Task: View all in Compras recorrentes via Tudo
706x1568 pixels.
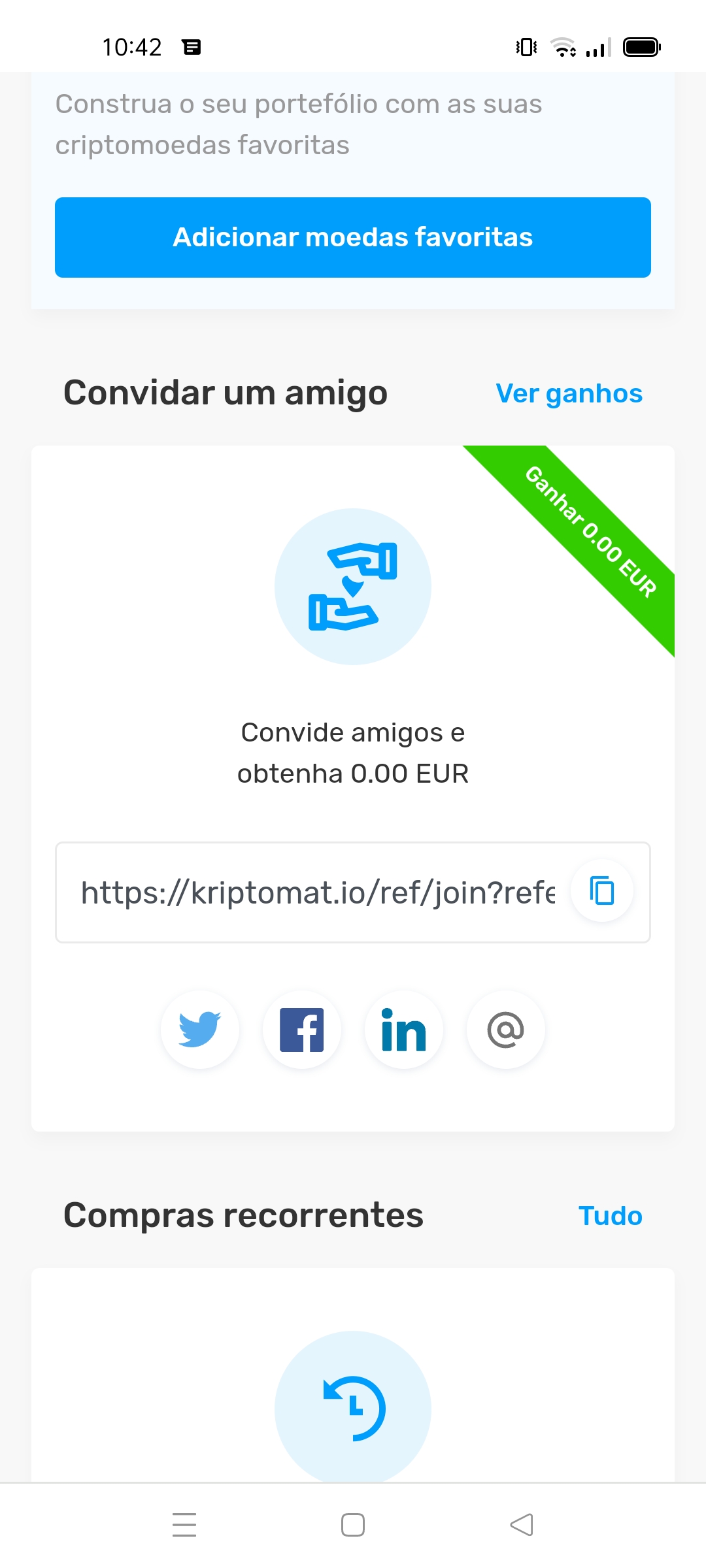Action: coord(610,1216)
